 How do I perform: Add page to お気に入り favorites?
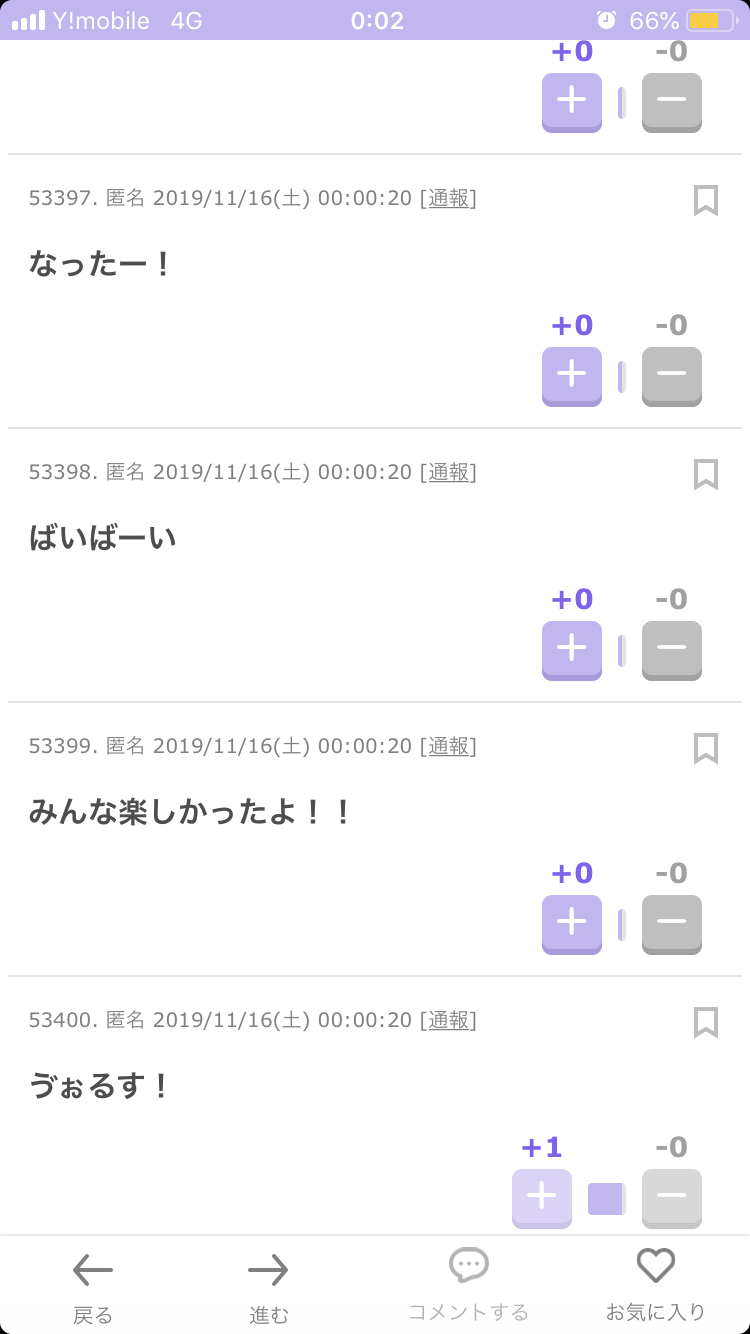[656, 1285]
